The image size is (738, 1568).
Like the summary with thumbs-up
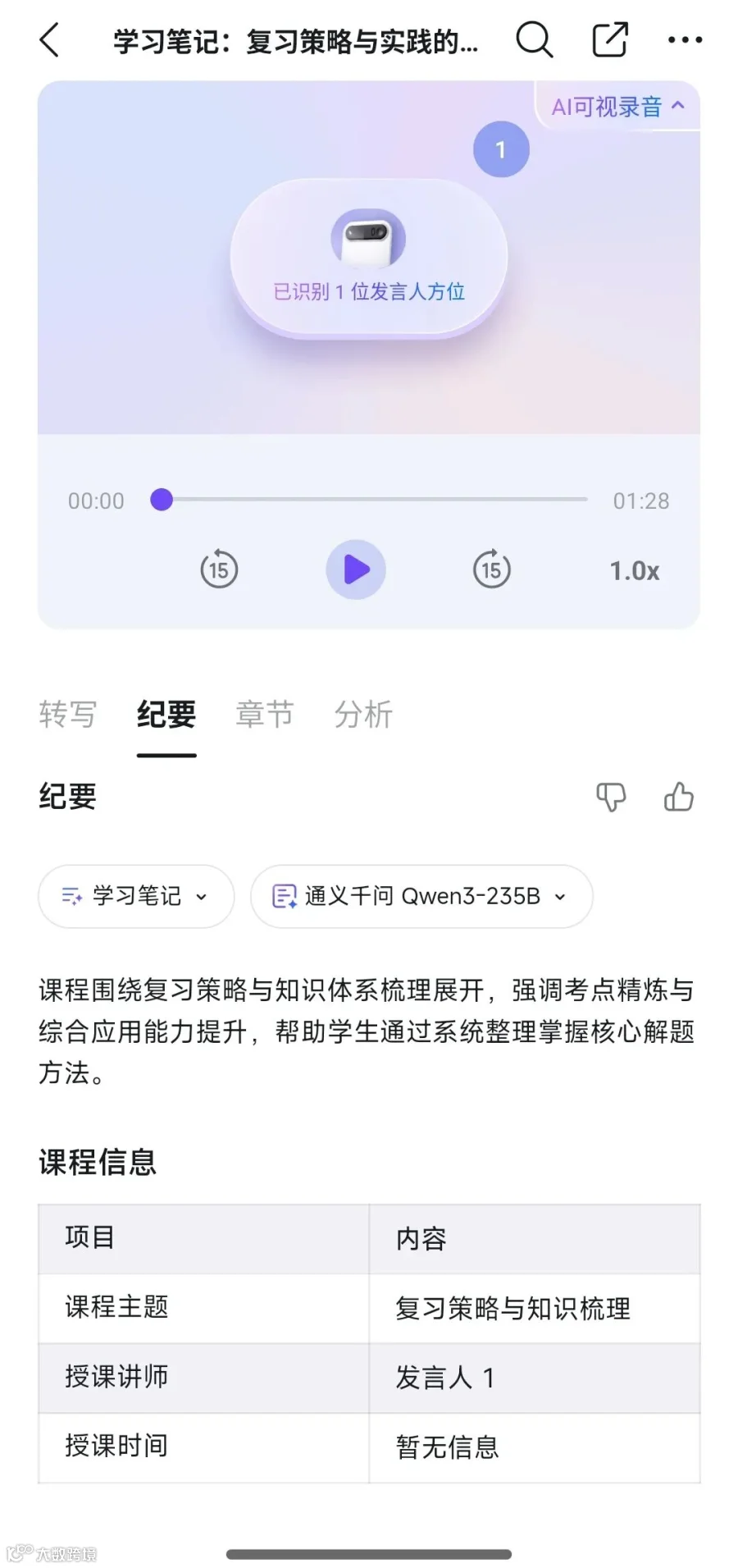tap(679, 797)
